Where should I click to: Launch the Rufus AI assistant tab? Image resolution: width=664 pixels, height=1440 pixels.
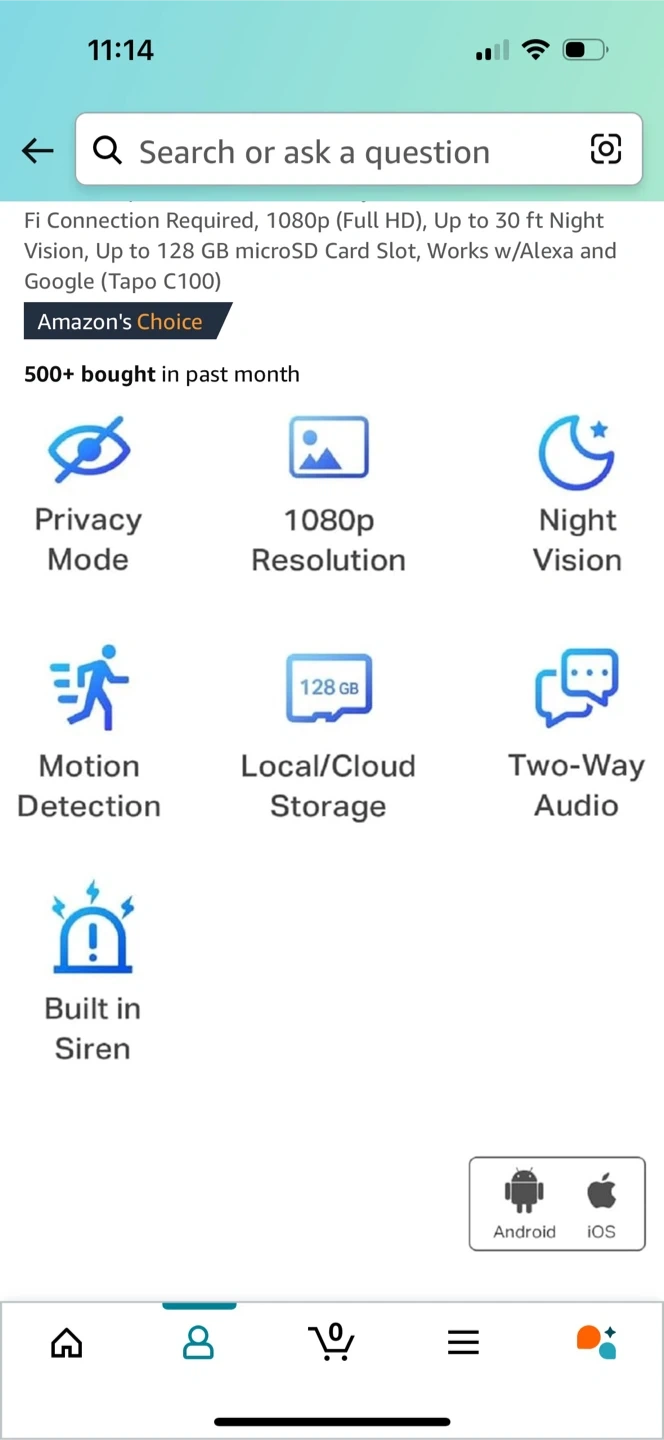pos(596,1342)
